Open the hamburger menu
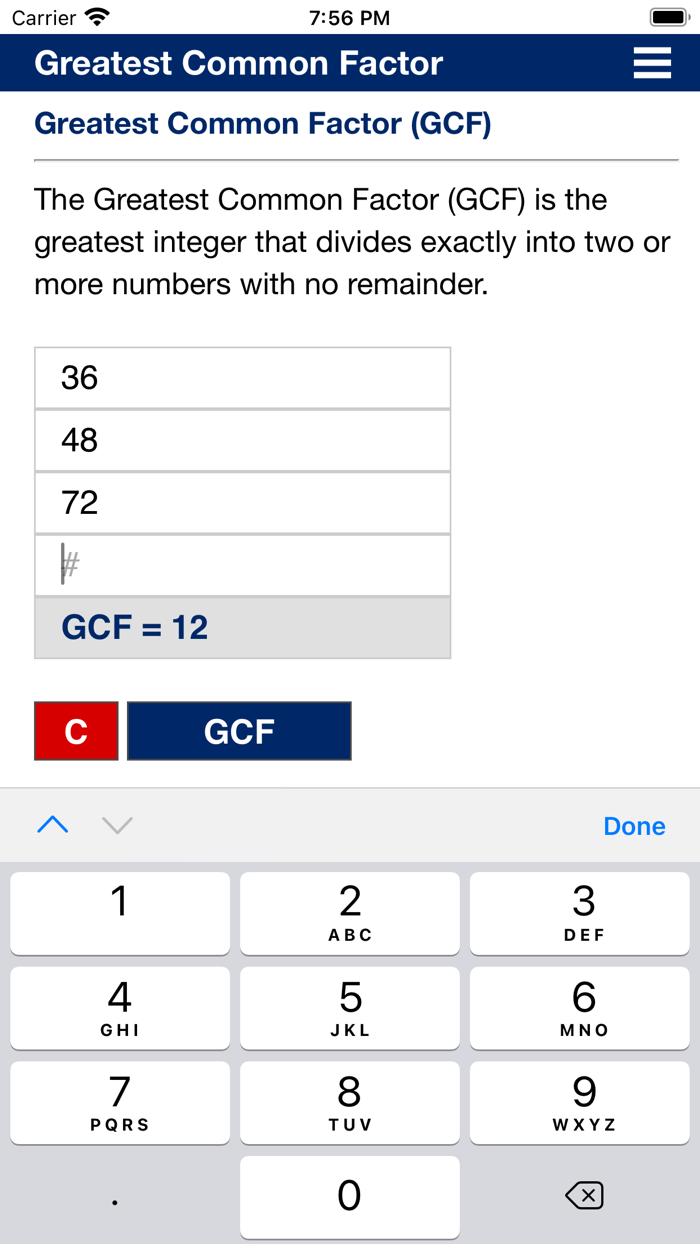700x1244 pixels. click(x=651, y=63)
